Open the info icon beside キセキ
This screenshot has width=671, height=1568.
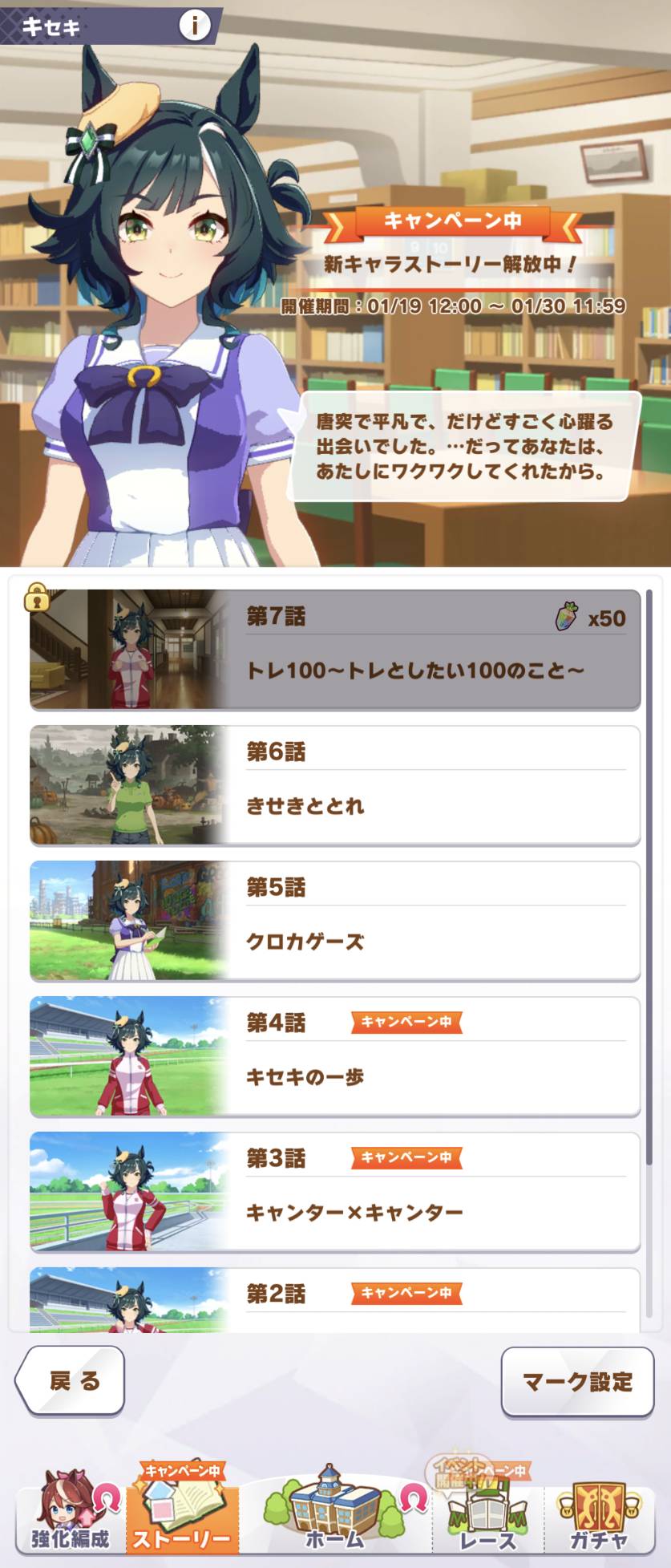pos(193,26)
